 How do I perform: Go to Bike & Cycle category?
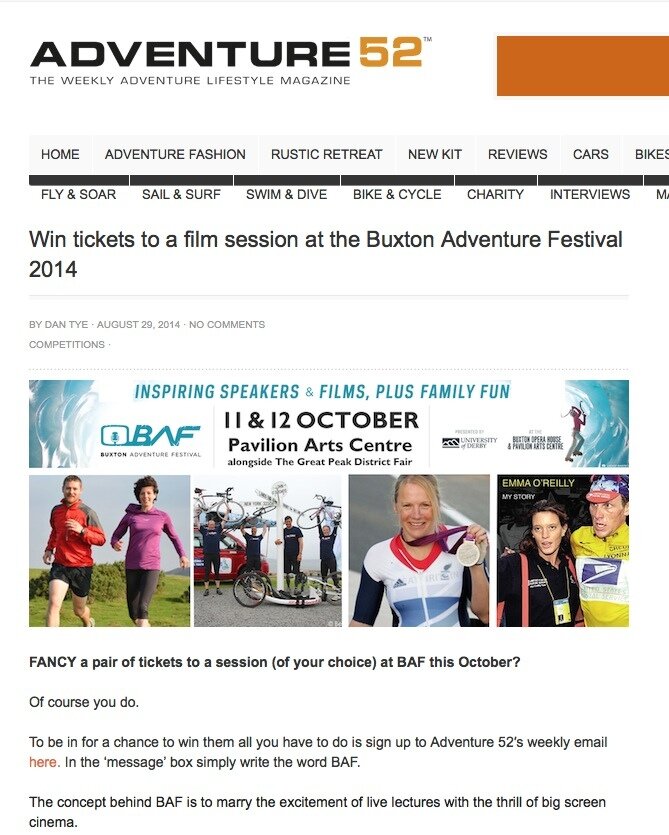[x=397, y=194]
